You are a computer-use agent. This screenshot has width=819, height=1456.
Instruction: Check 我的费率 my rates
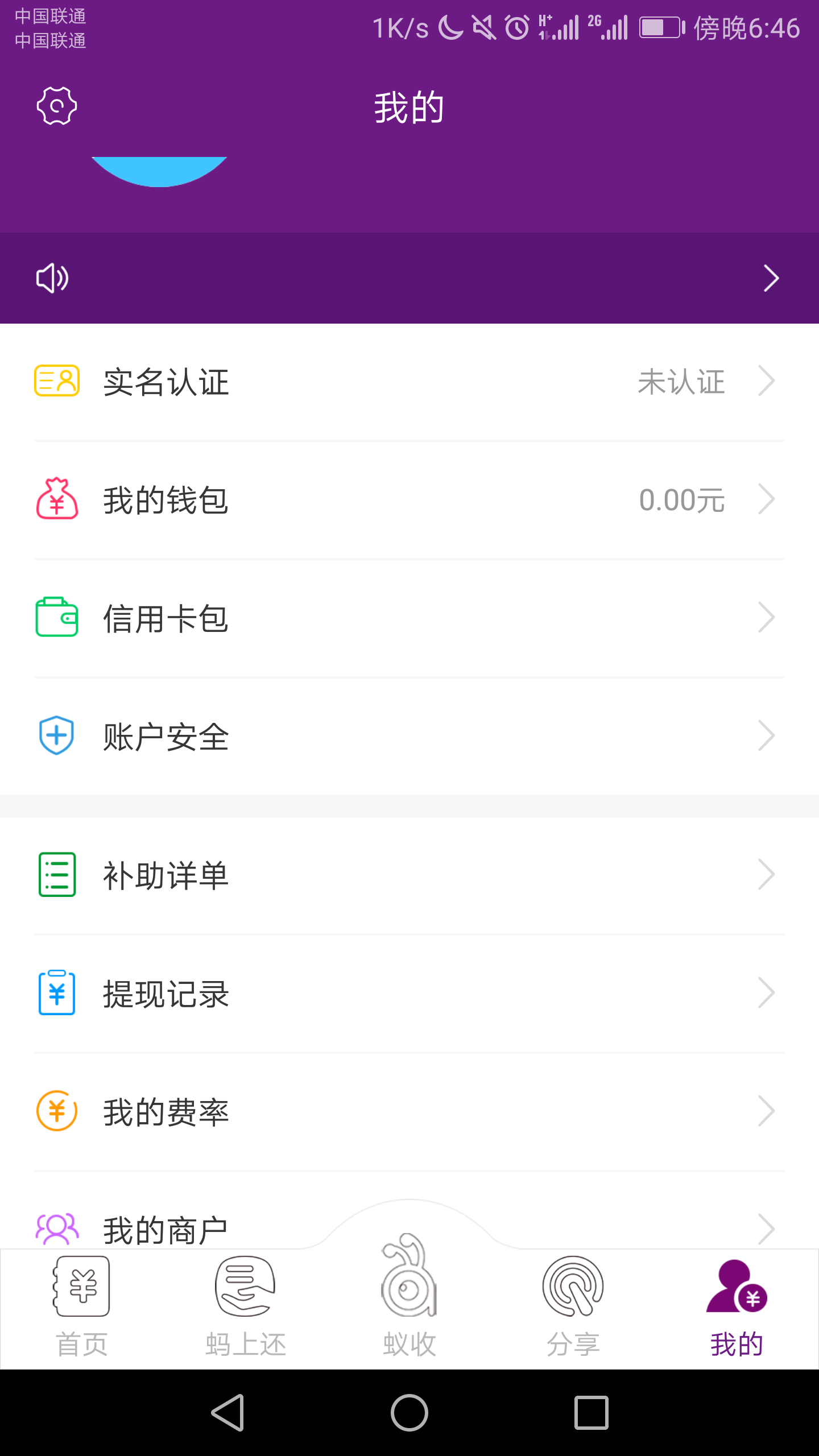point(409,1111)
